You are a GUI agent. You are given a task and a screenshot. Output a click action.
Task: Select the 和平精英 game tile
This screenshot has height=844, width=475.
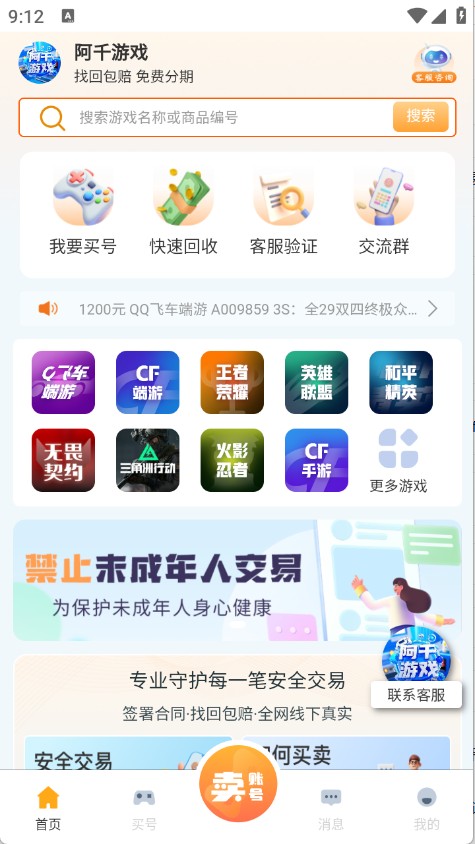coord(401,382)
